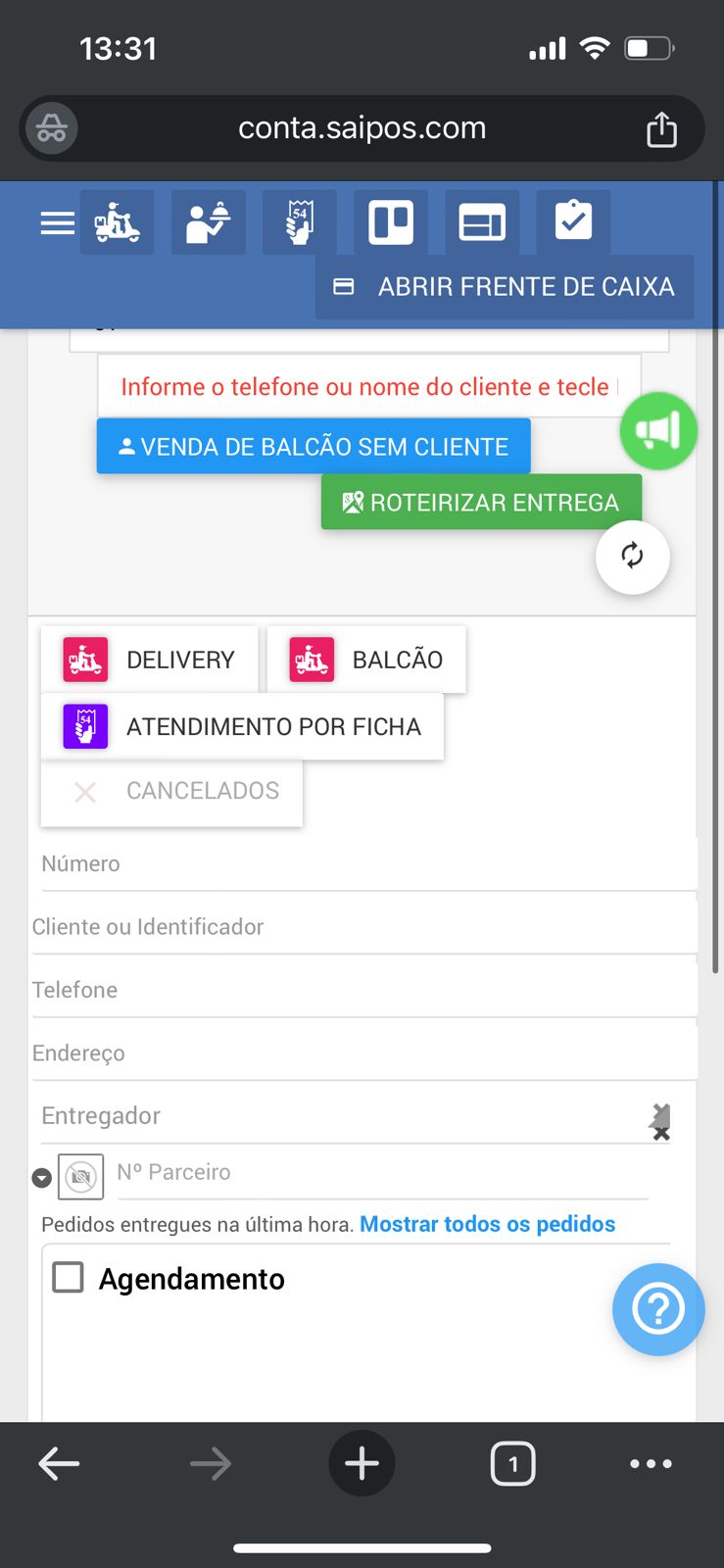Focus the customer phone or name field

(368, 387)
